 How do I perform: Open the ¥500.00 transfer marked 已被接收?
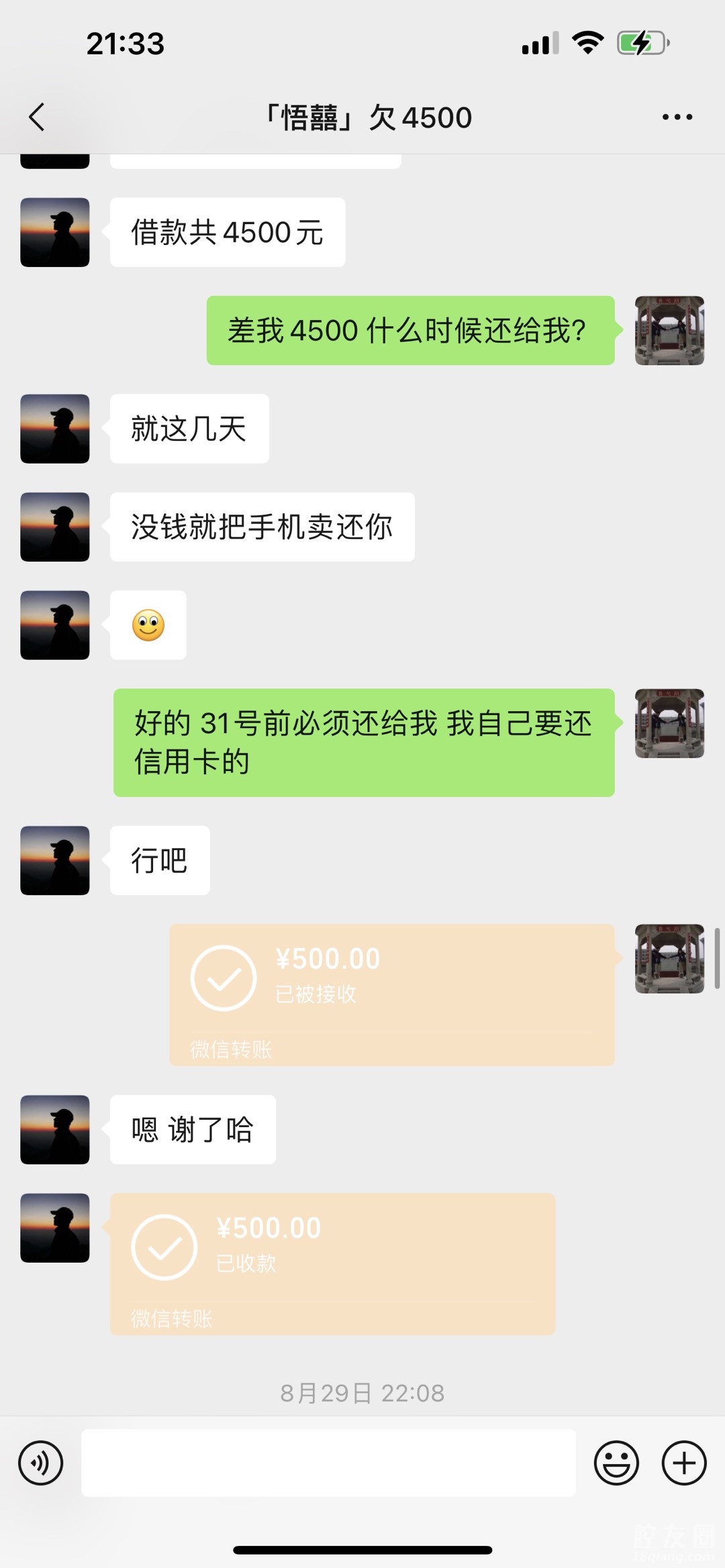pos(391,994)
